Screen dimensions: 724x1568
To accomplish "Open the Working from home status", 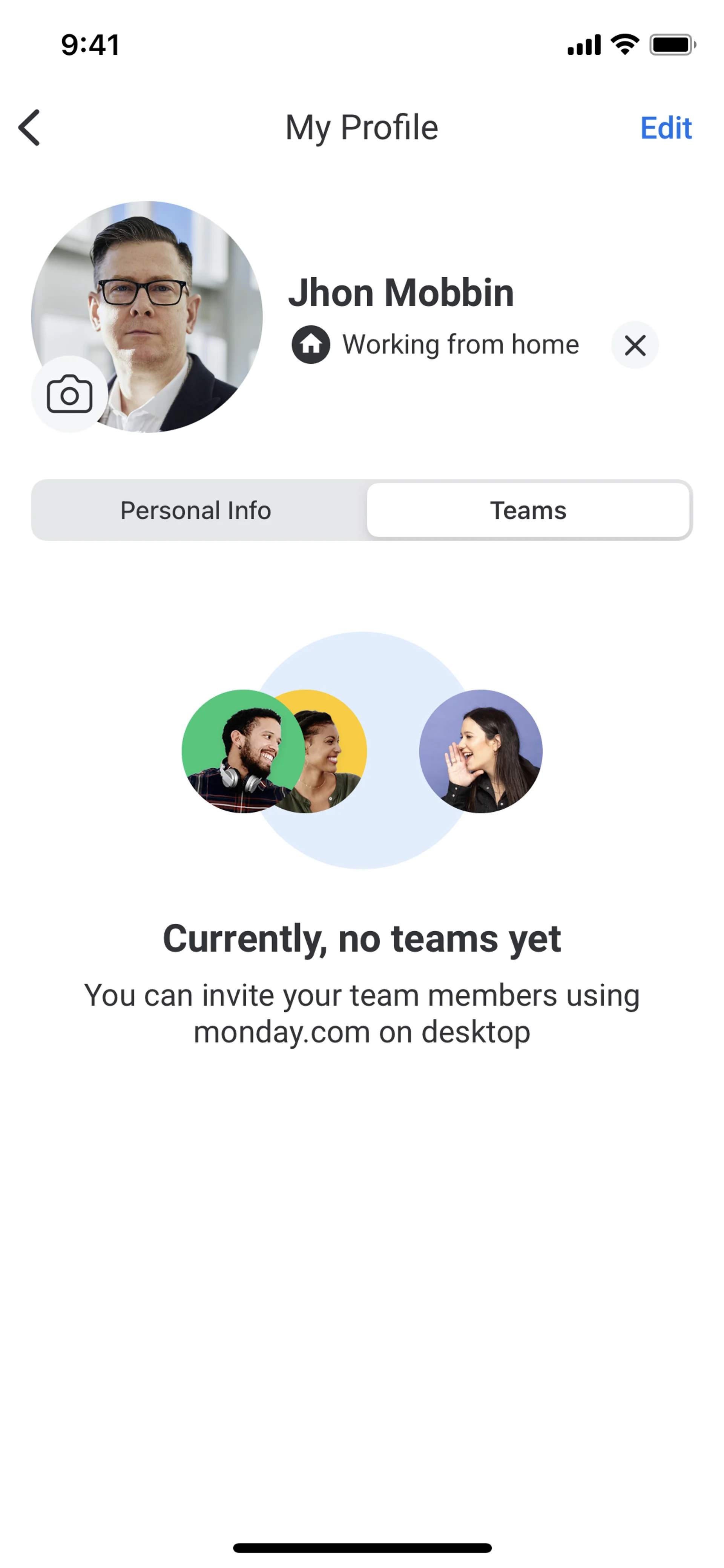I will pos(436,344).
